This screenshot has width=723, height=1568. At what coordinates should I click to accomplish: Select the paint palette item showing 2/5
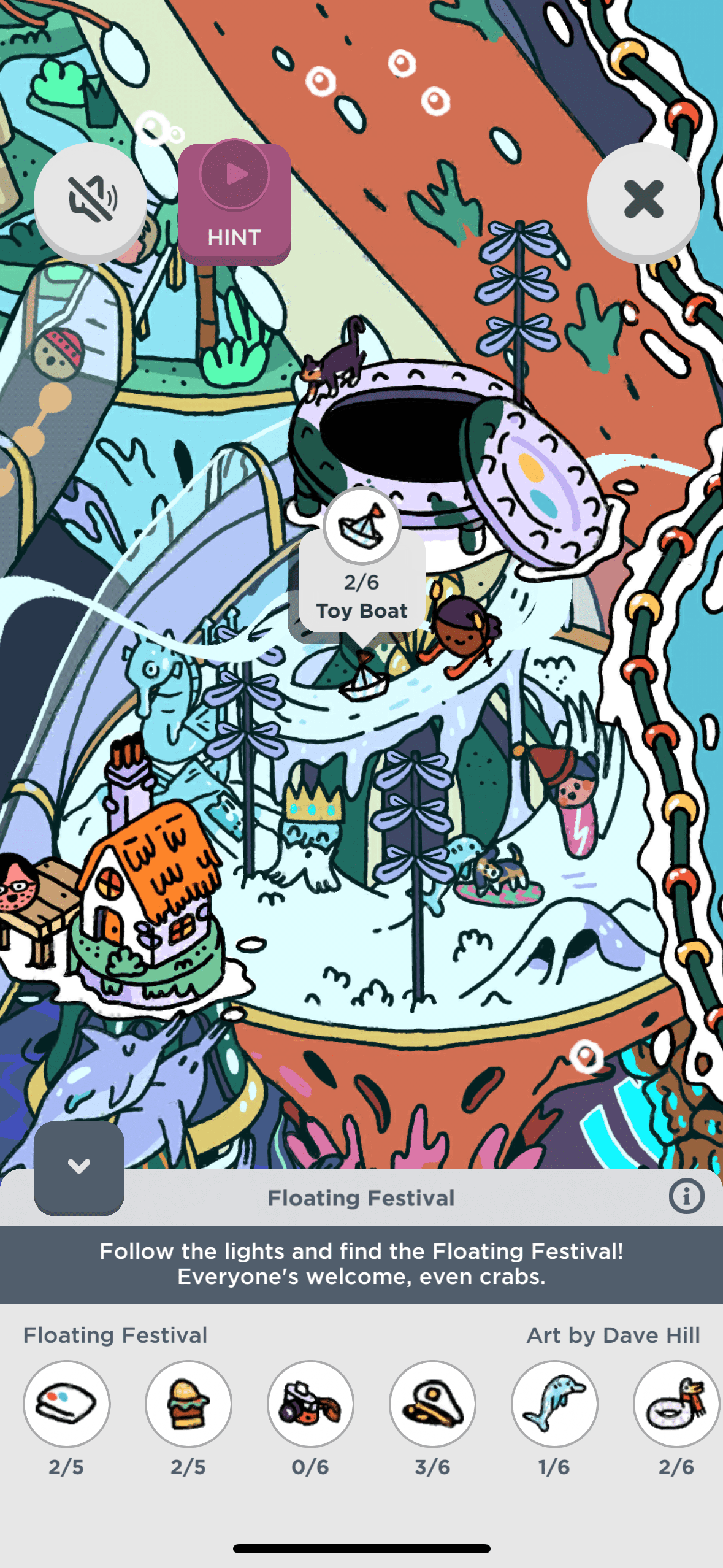point(67,1404)
